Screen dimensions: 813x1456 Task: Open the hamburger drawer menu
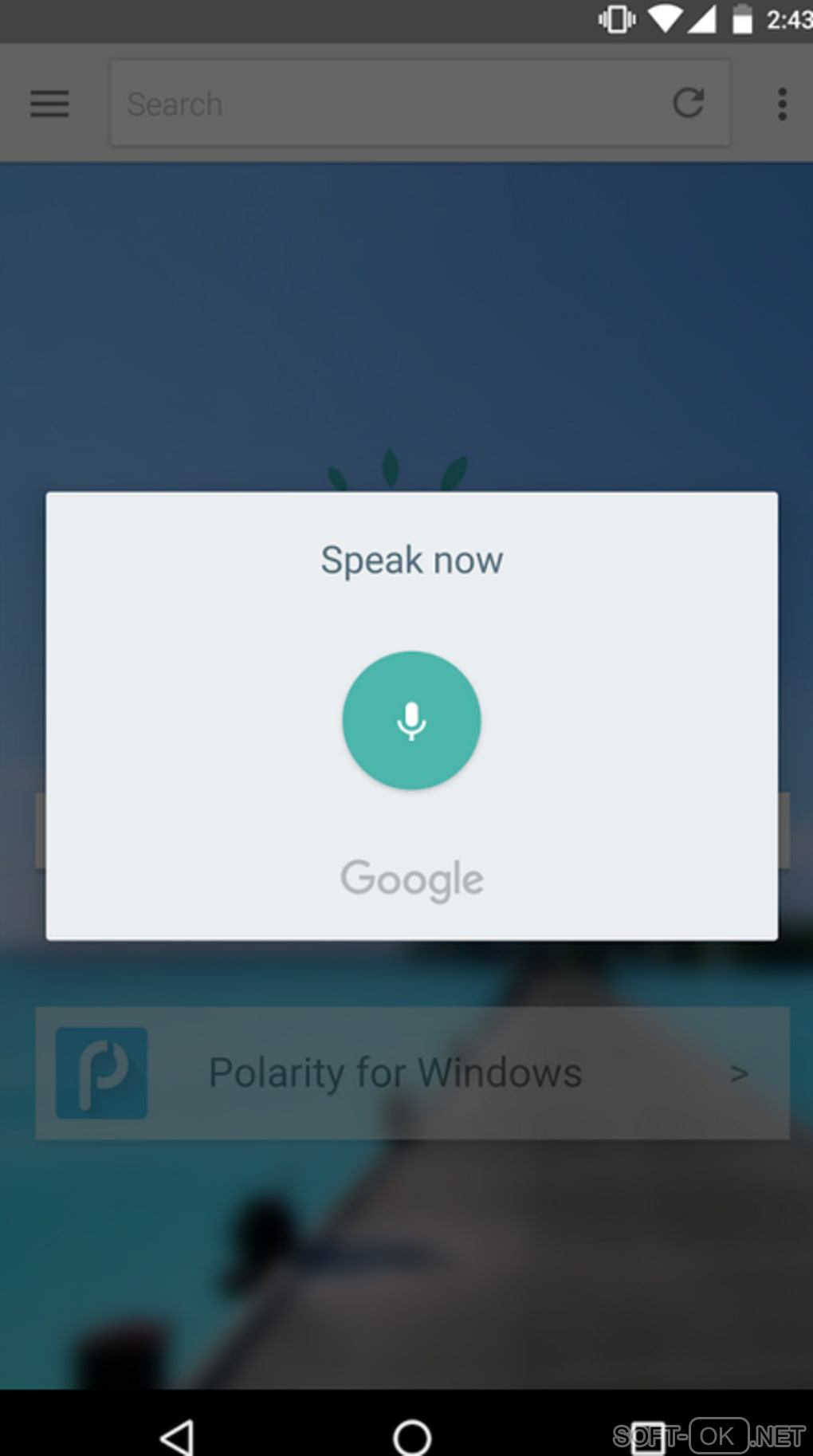pyautogui.click(x=49, y=104)
